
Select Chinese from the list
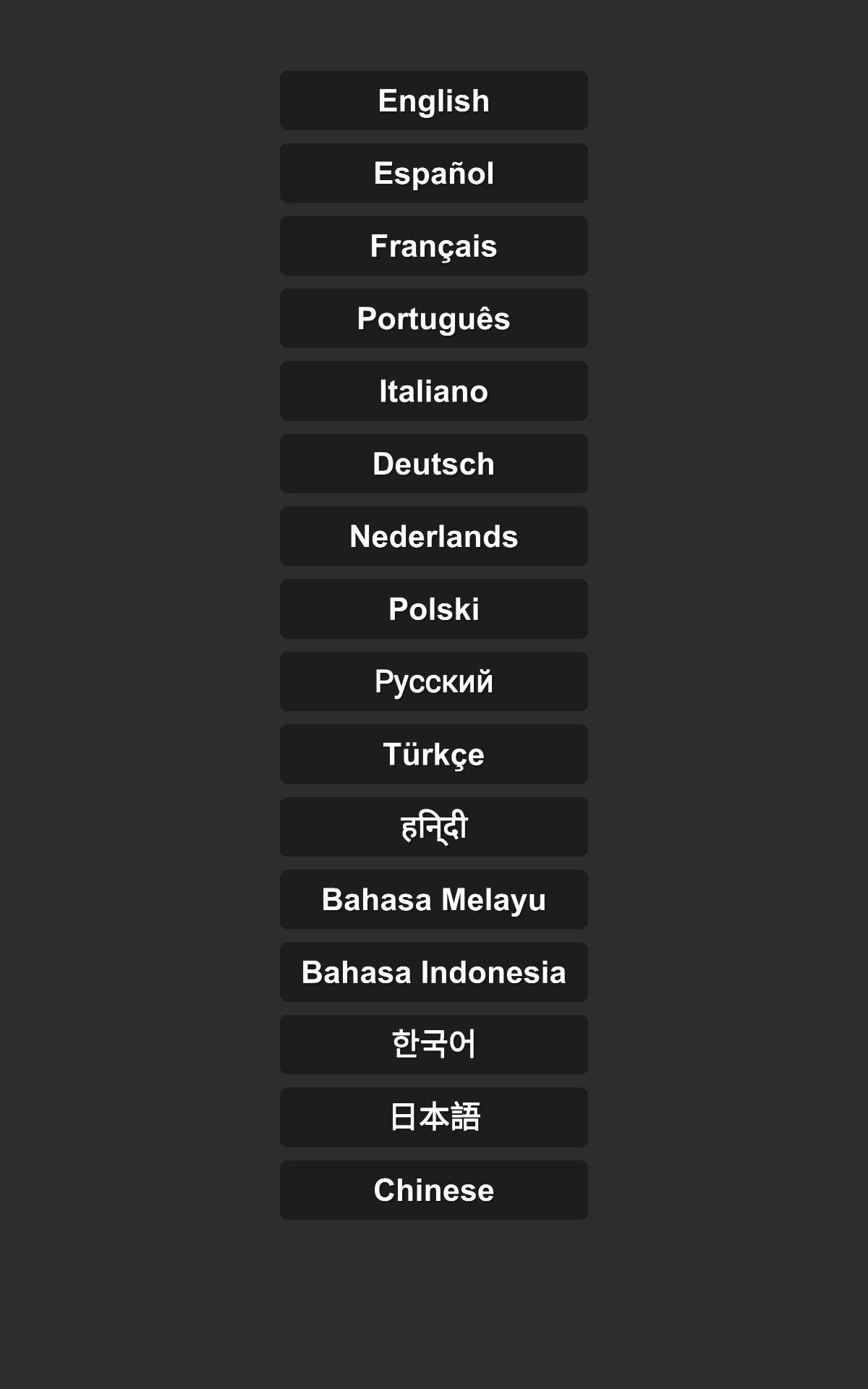pyautogui.click(x=434, y=1190)
